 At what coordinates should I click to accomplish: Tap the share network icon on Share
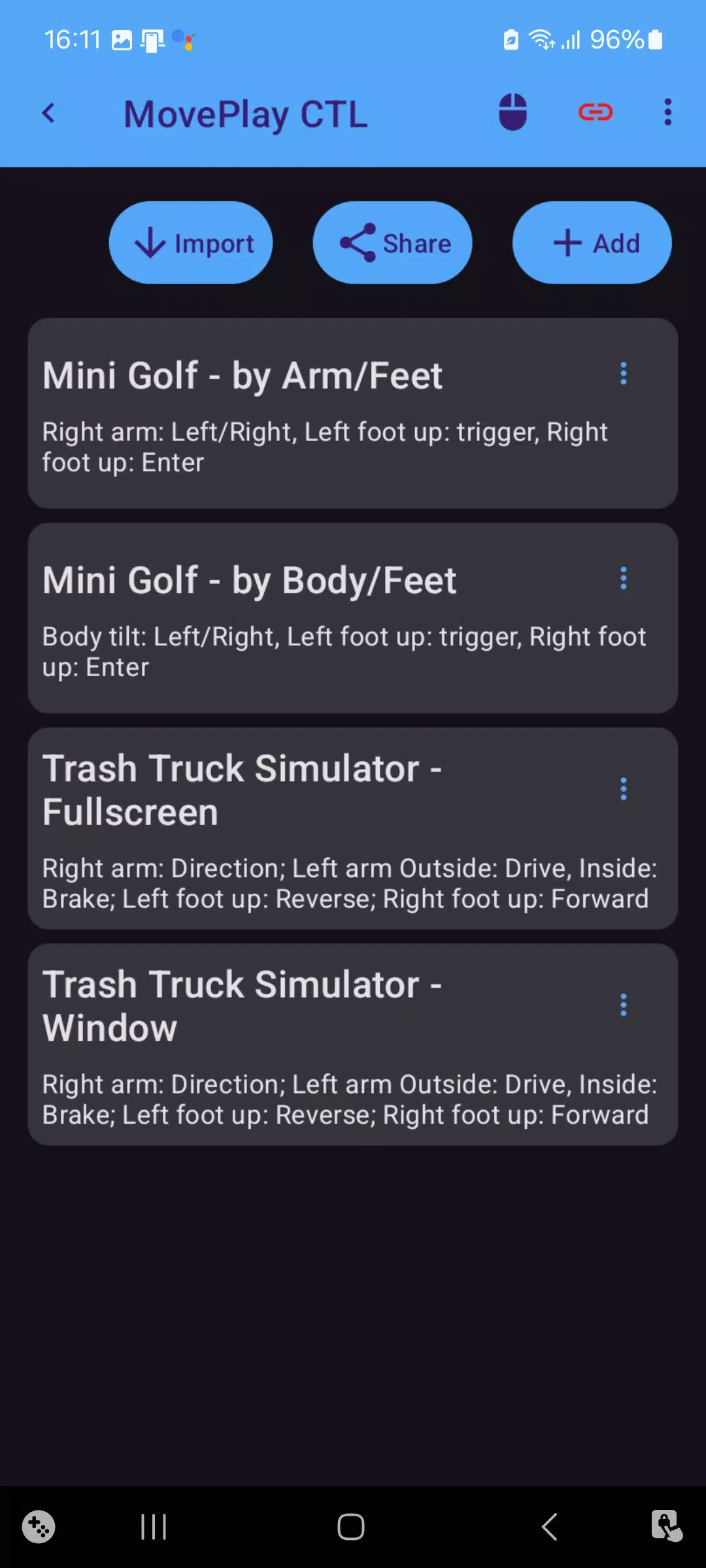356,242
